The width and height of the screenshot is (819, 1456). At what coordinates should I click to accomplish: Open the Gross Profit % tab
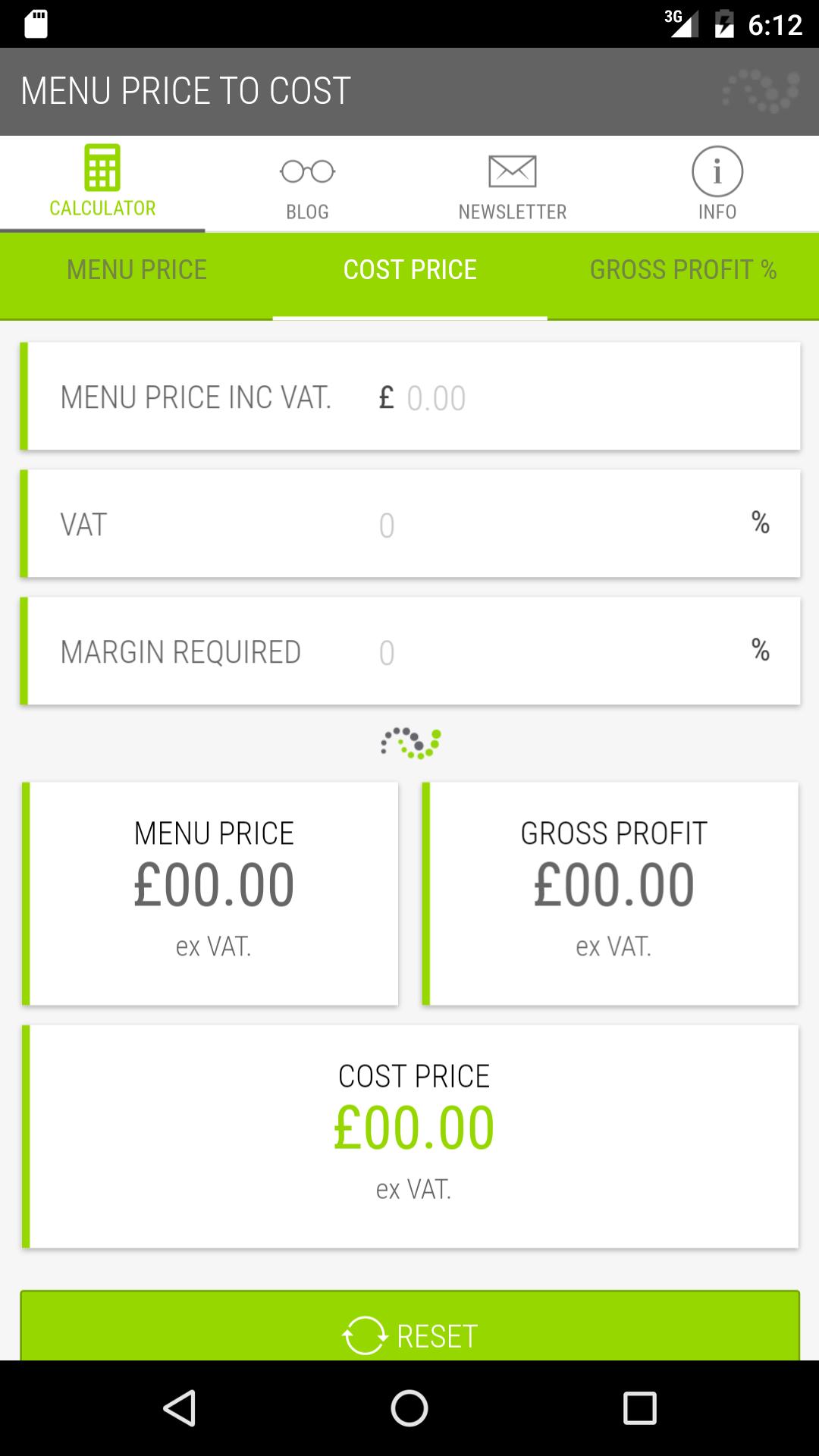click(682, 269)
